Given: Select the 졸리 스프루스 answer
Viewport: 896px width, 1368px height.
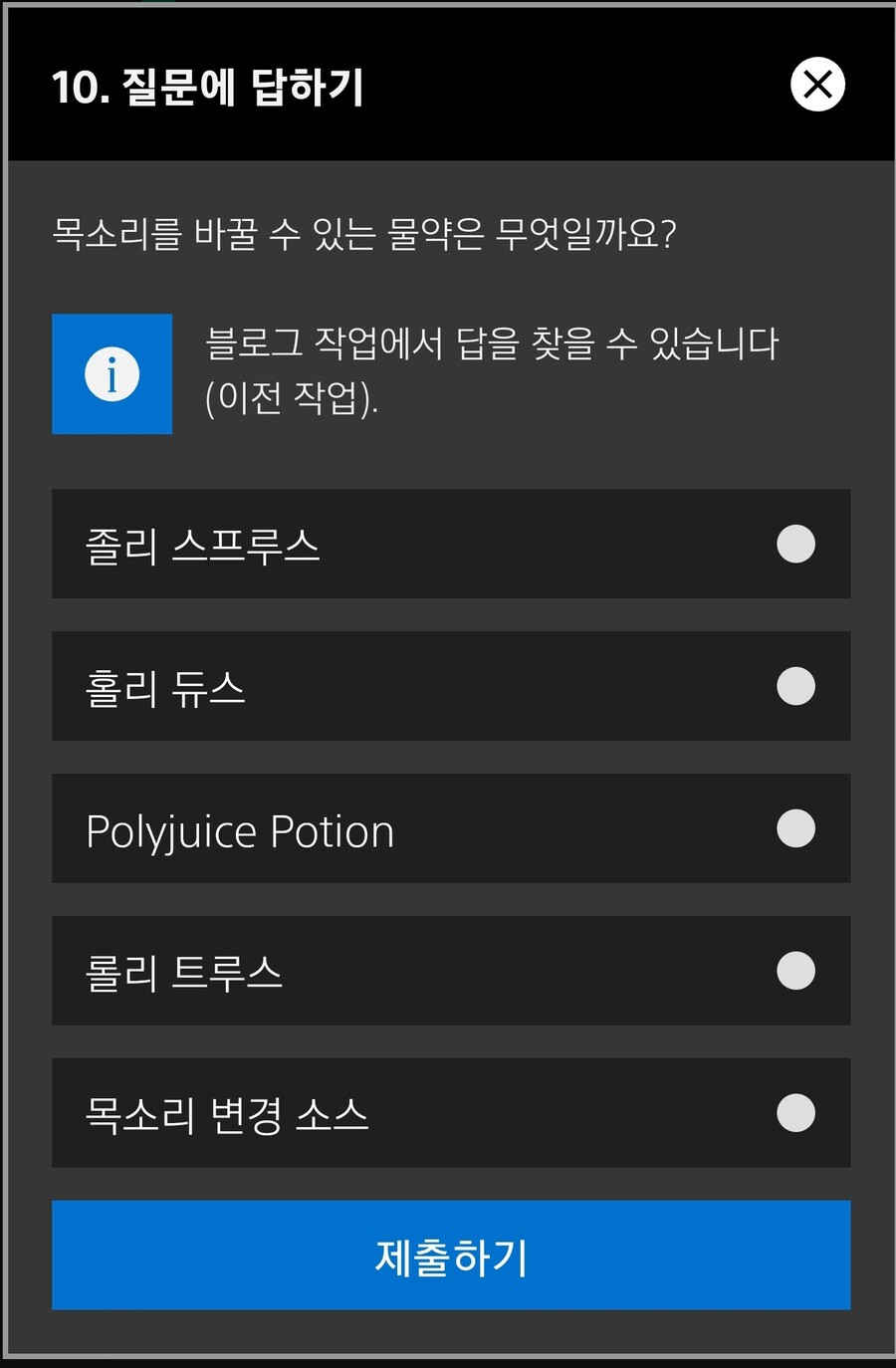Looking at the screenshot, I should point(794,545).
